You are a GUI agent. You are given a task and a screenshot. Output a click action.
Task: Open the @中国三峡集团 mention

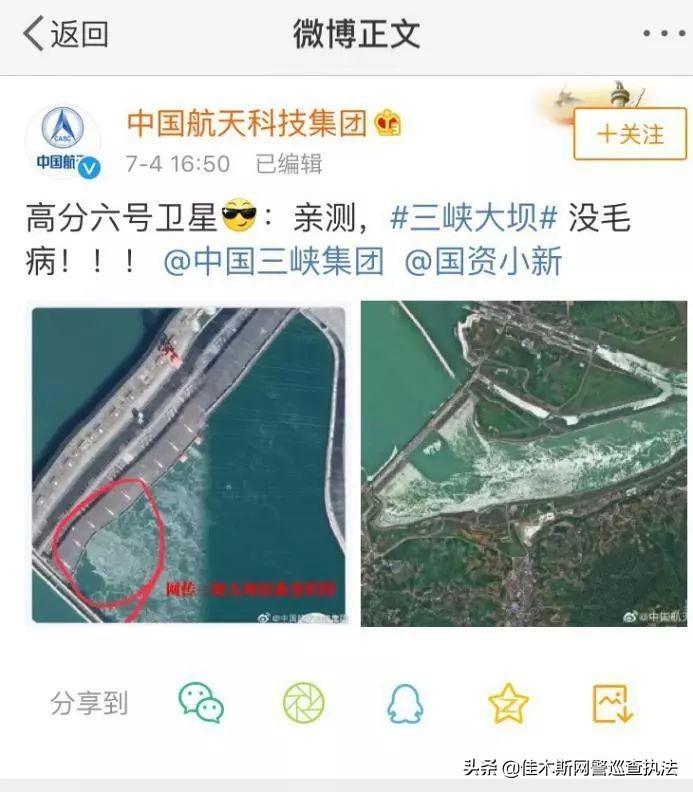(274, 262)
